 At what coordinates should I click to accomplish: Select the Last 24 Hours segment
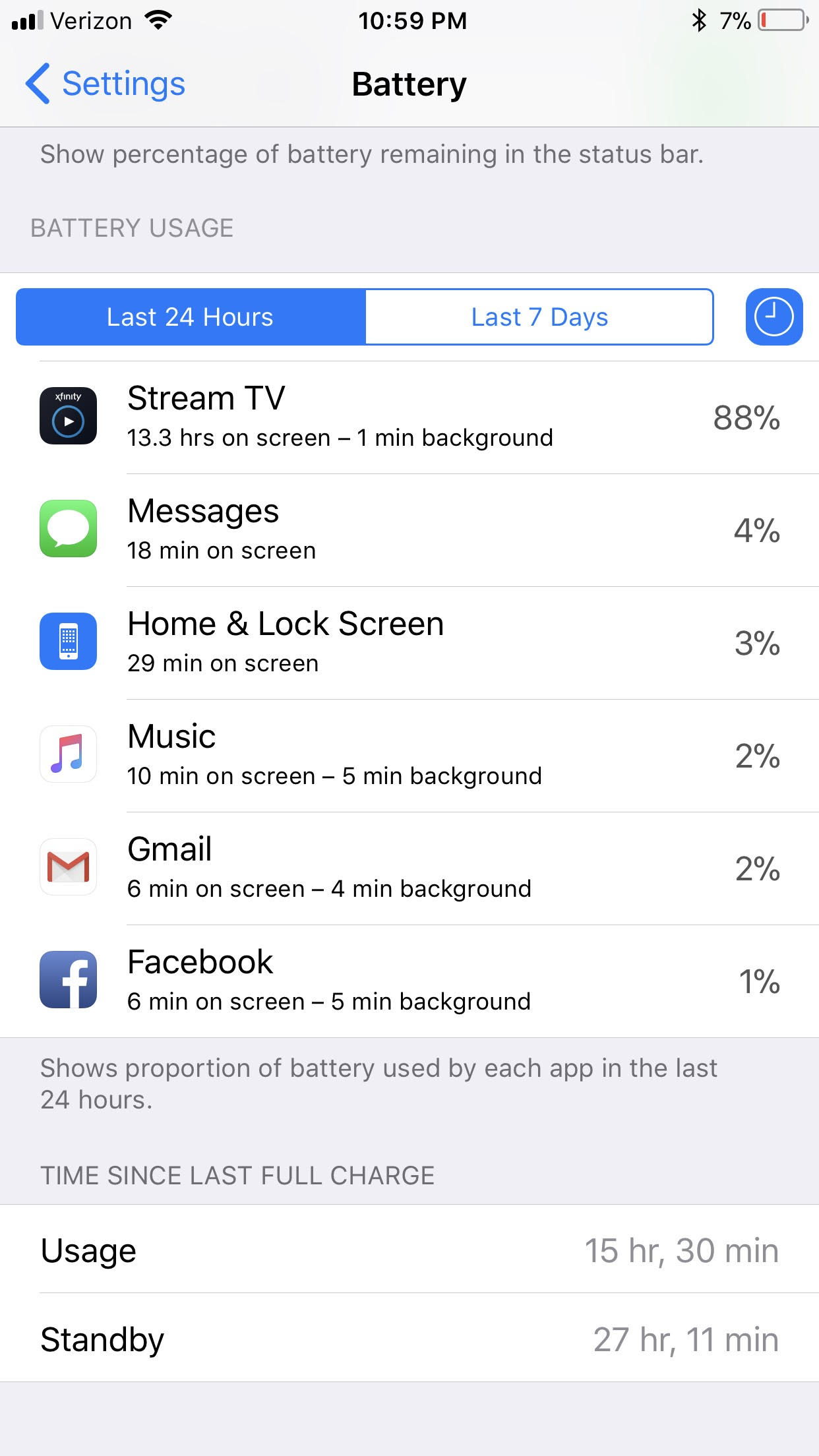191,317
